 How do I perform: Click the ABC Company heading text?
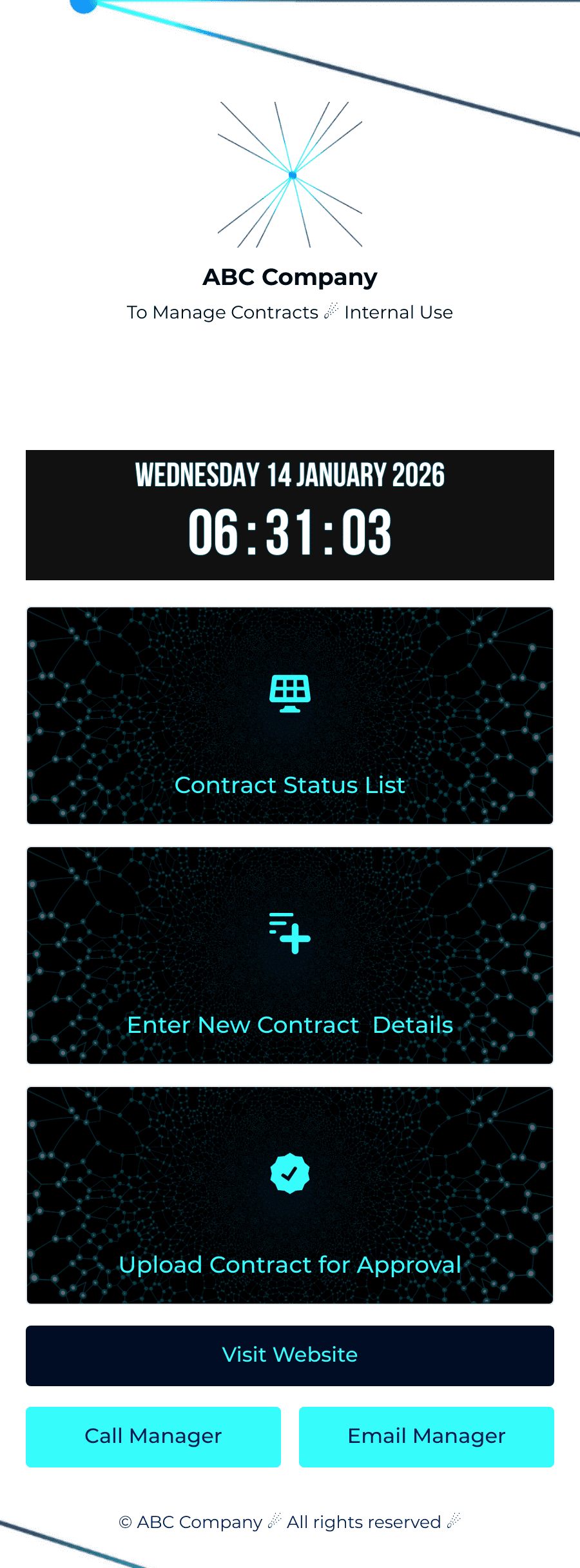289,277
